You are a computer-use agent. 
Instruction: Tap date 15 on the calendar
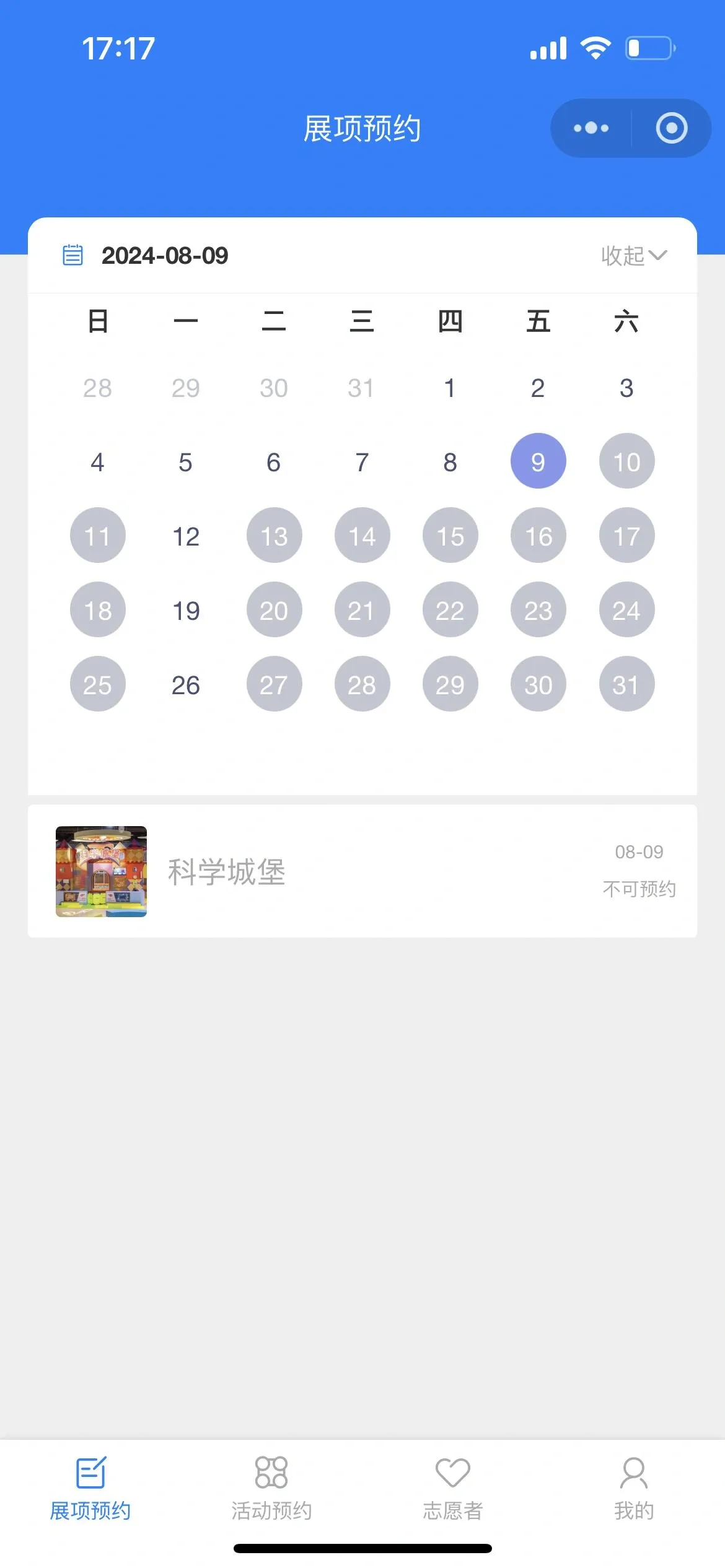450,536
